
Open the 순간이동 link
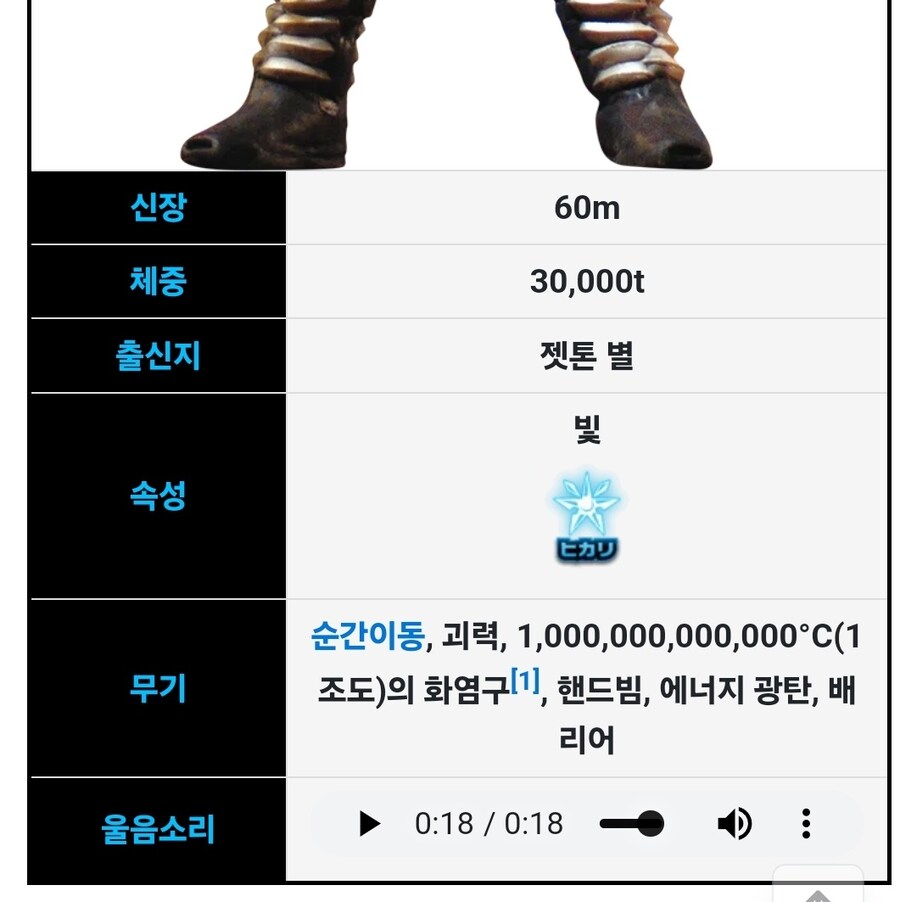click(x=368, y=635)
